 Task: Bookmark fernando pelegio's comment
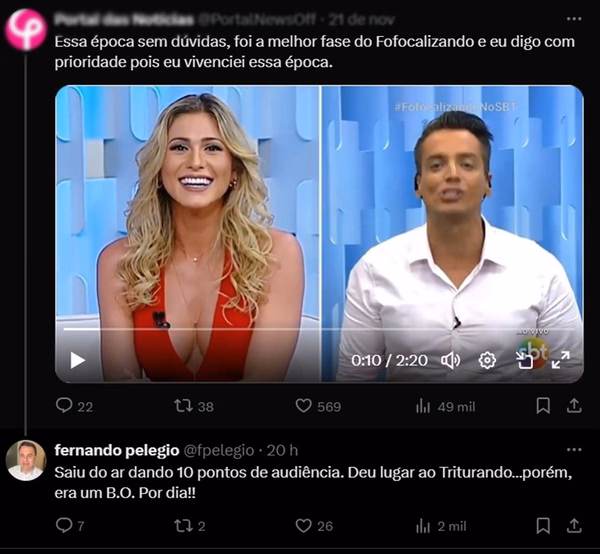(x=543, y=525)
